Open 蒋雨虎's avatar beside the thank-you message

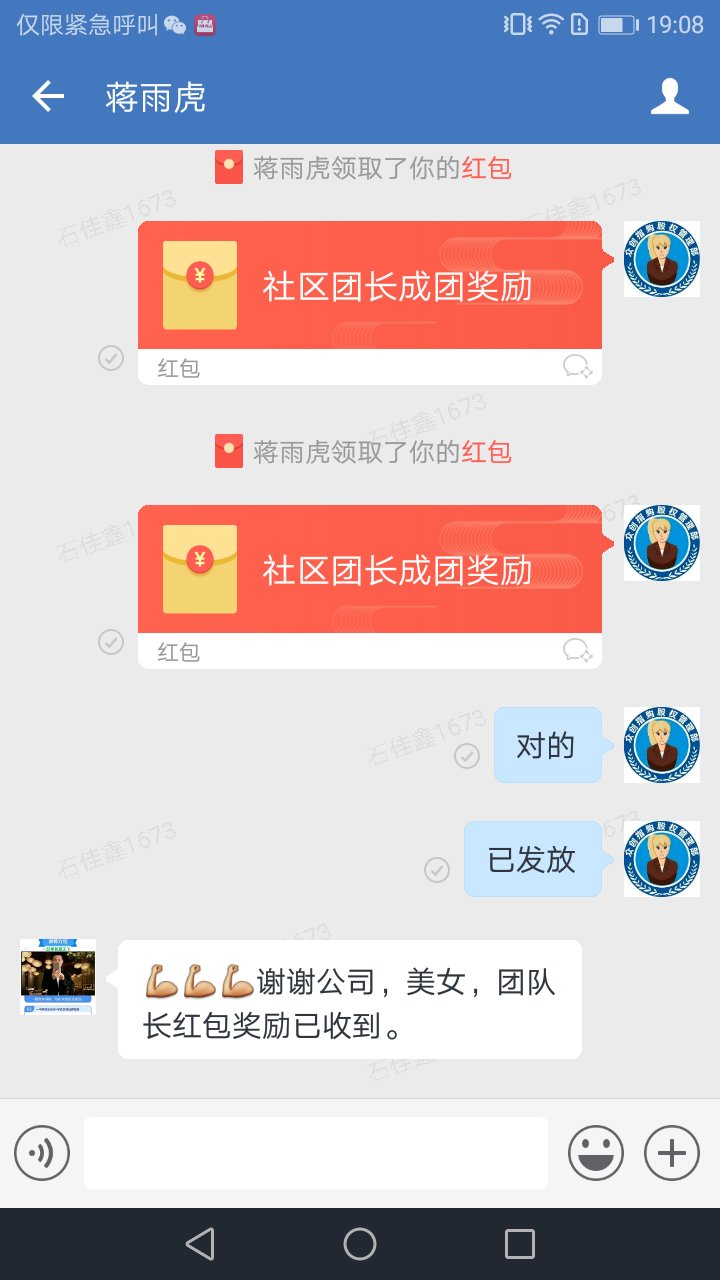tap(58, 976)
